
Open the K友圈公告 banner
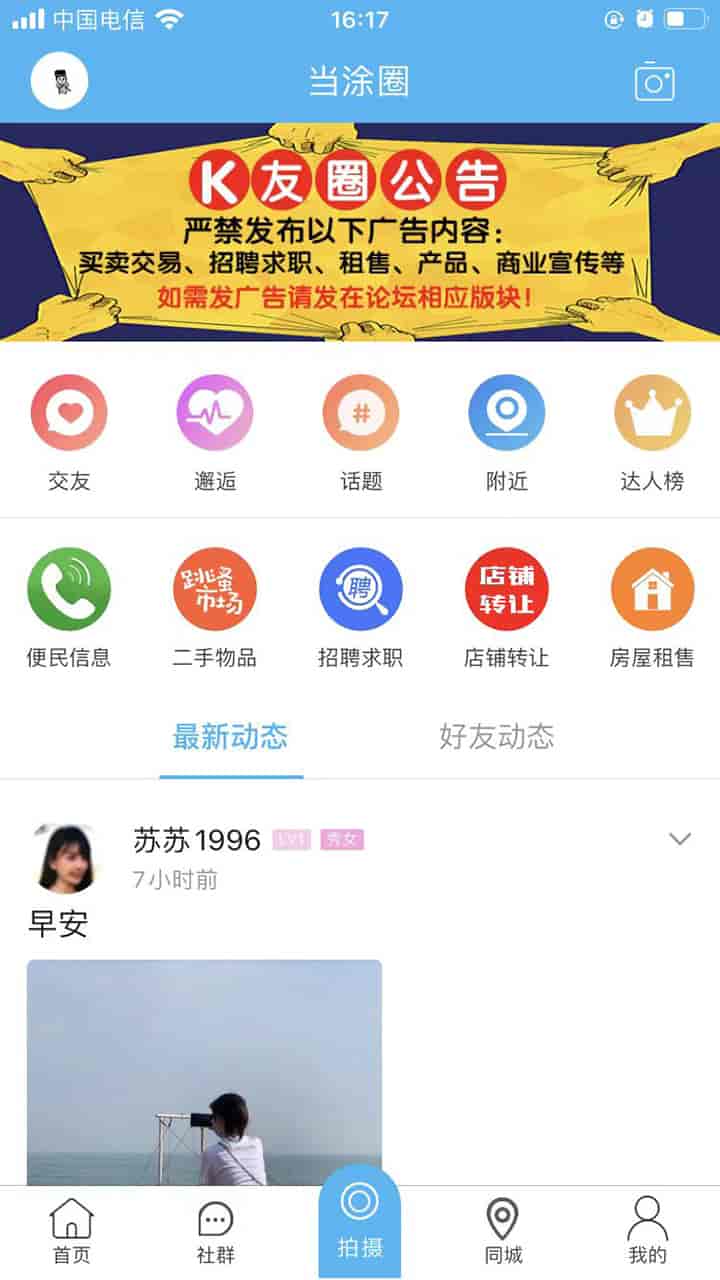pyautogui.click(x=360, y=231)
